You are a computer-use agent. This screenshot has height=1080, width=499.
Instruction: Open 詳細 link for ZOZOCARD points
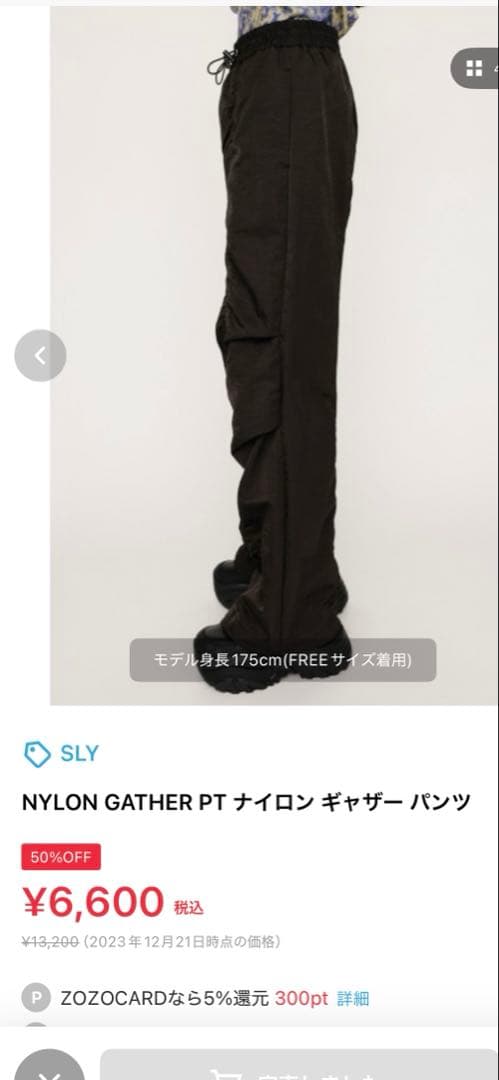coord(353,998)
